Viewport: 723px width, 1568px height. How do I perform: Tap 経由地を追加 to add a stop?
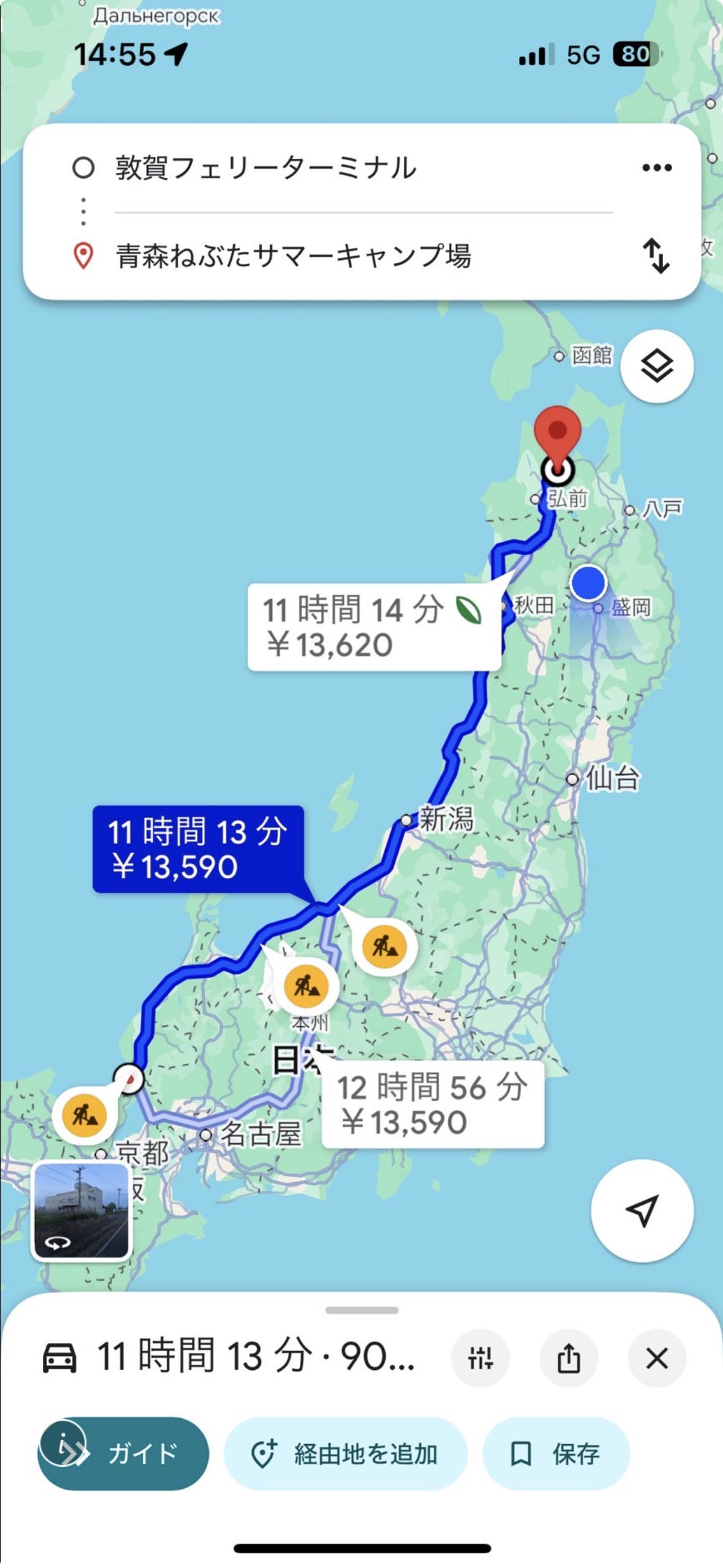click(345, 1453)
